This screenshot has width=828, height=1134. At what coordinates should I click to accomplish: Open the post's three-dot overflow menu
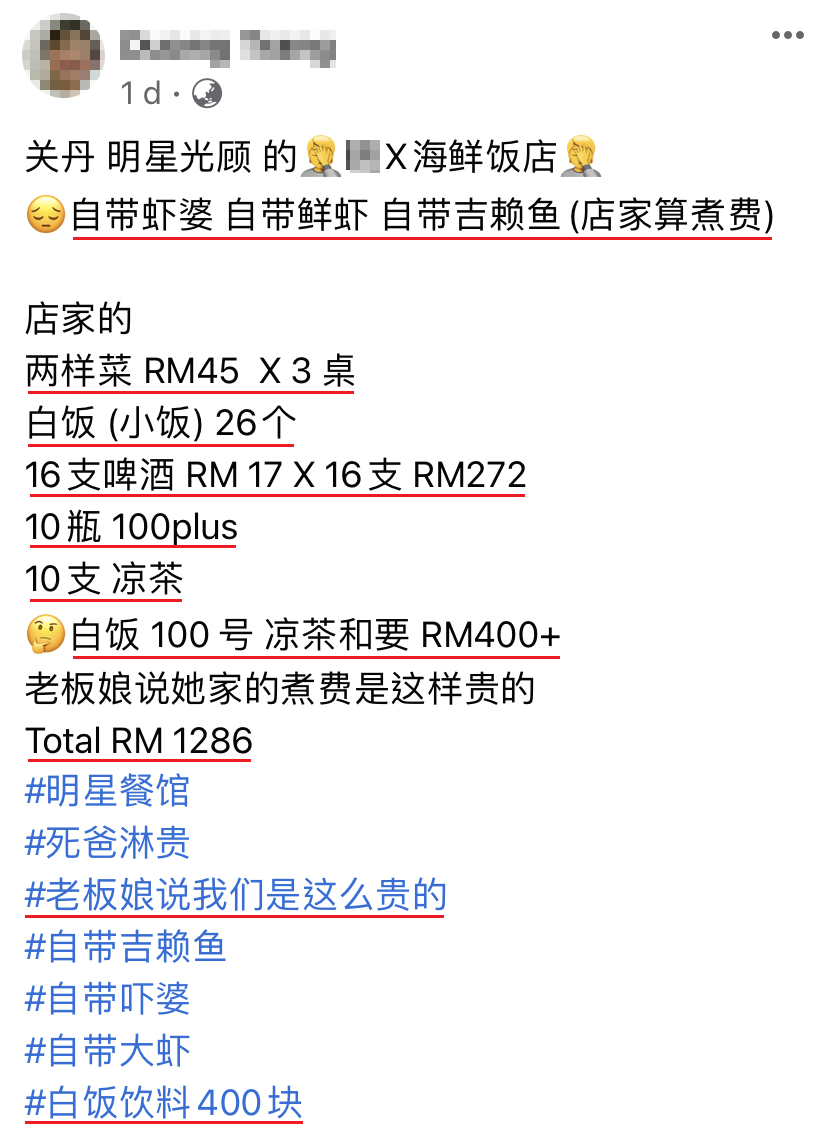[x=787, y=36]
